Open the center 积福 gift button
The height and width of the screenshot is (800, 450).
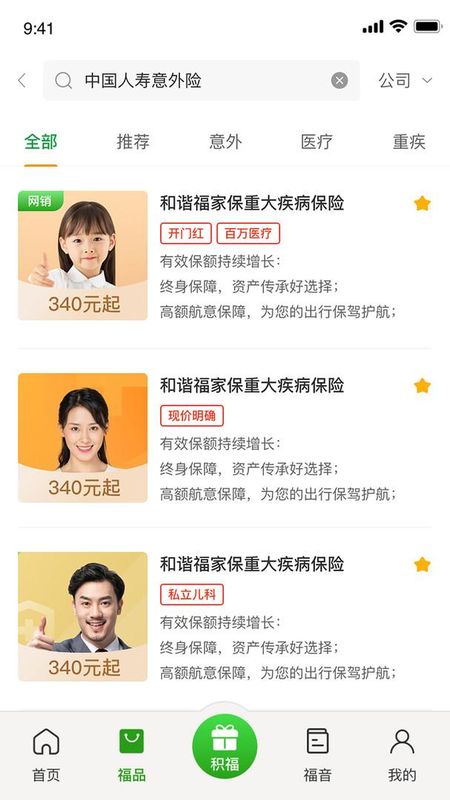[225, 746]
